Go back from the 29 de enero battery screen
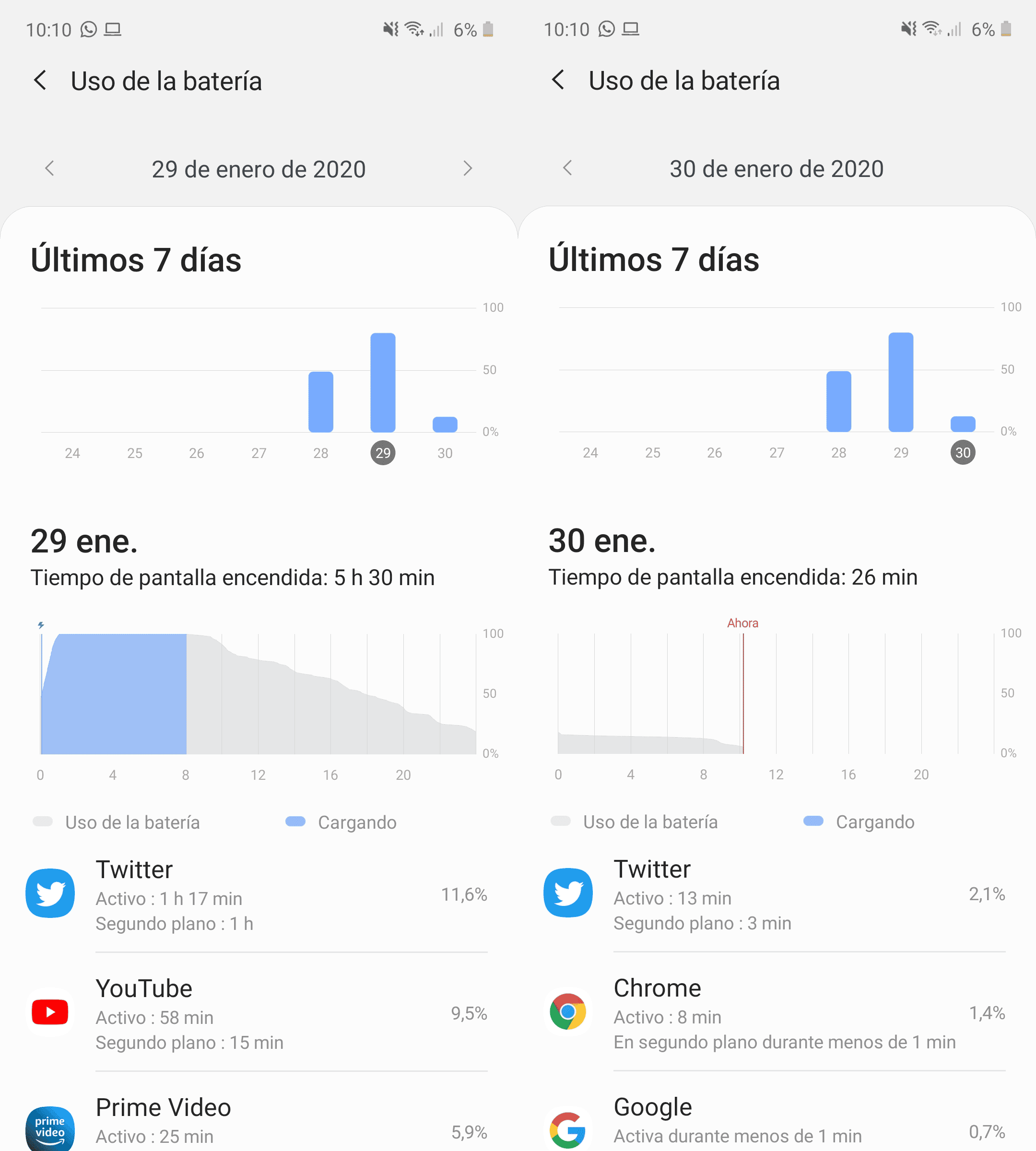The width and height of the screenshot is (1036, 1151). (40, 81)
